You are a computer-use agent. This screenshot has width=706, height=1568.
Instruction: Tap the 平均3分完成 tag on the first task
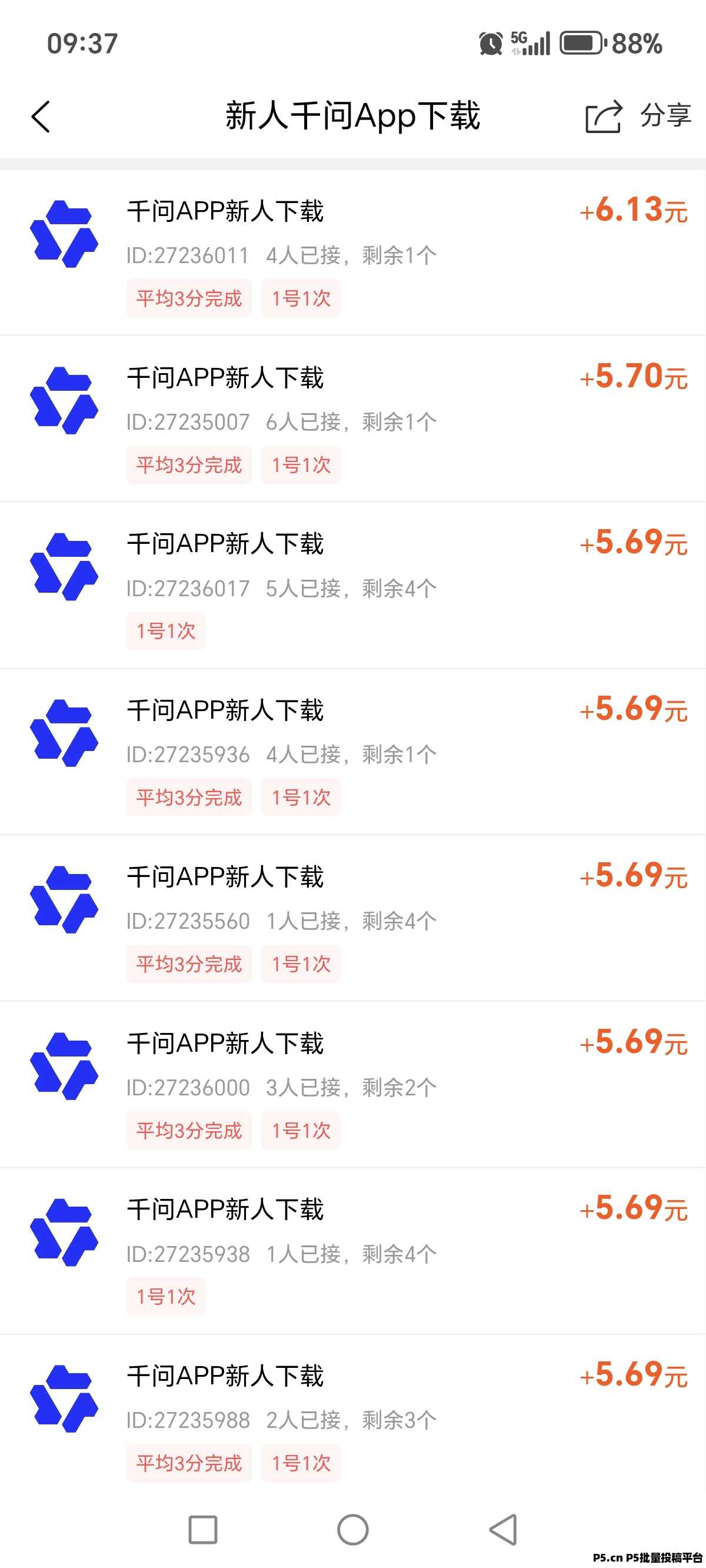(x=188, y=298)
